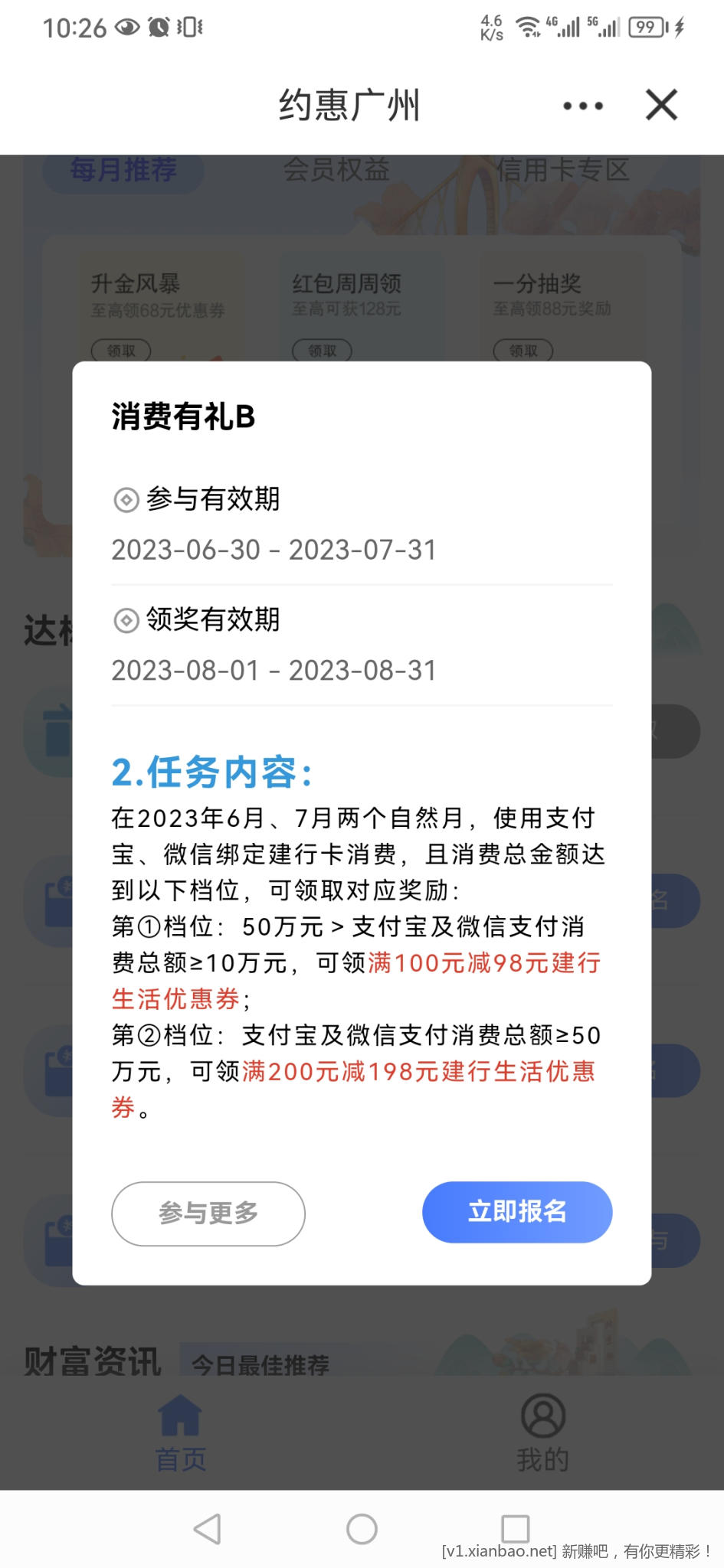Tap the 立即报名 button

517,1212
